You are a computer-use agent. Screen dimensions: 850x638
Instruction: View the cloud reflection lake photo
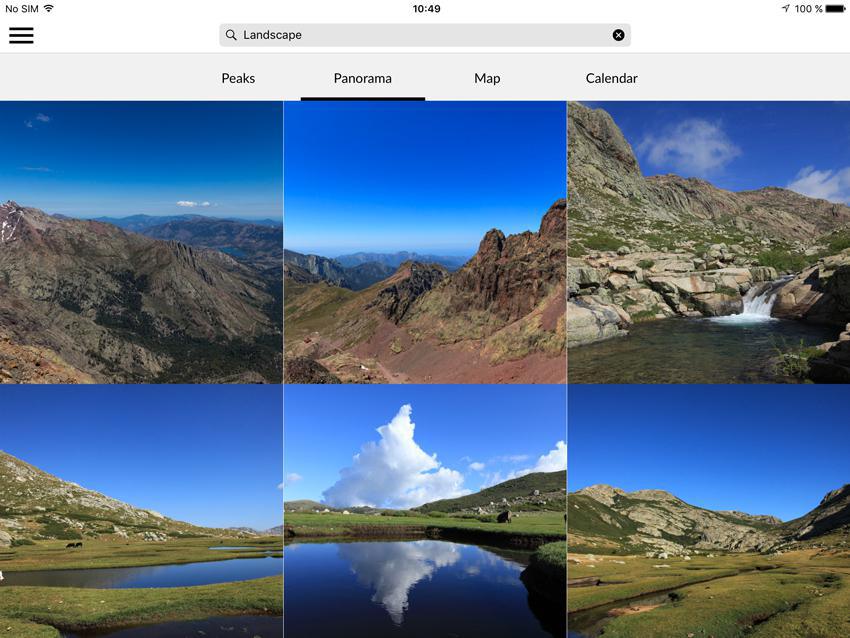coord(425,511)
